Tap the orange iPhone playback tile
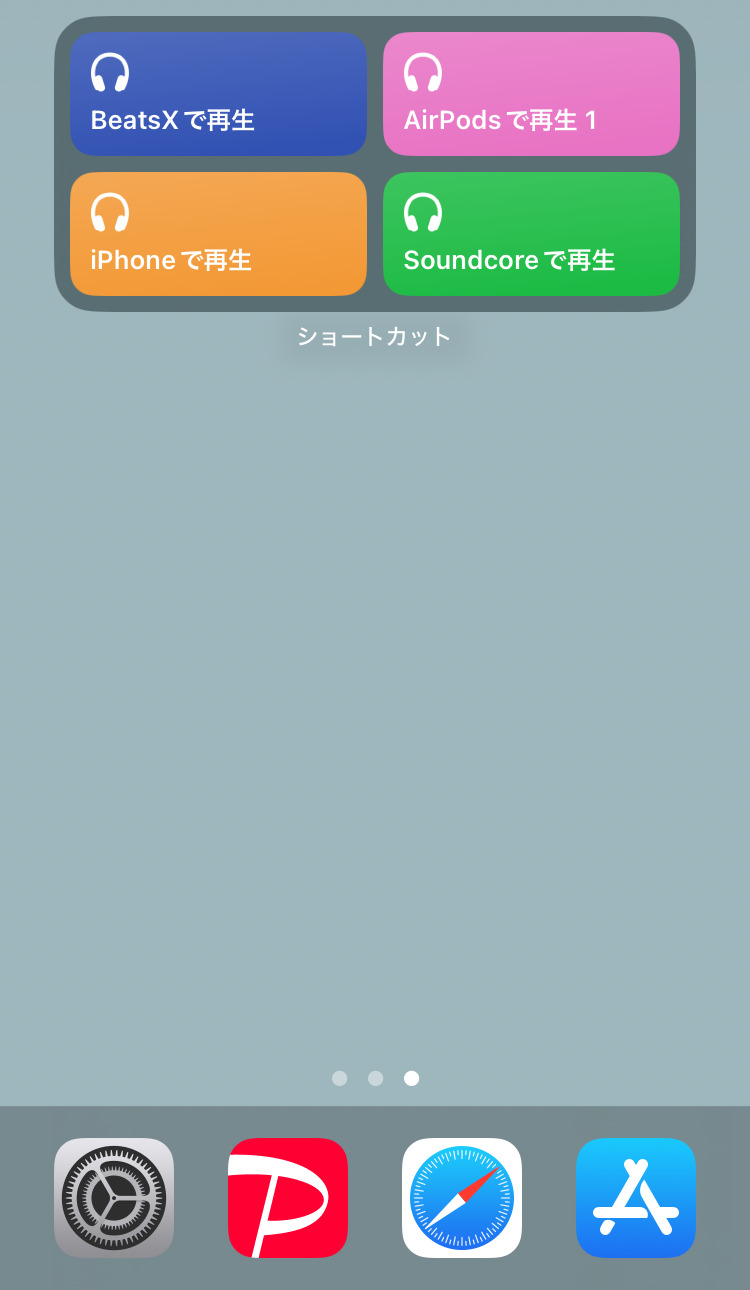Image resolution: width=750 pixels, height=1290 pixels. coord(218,234)
